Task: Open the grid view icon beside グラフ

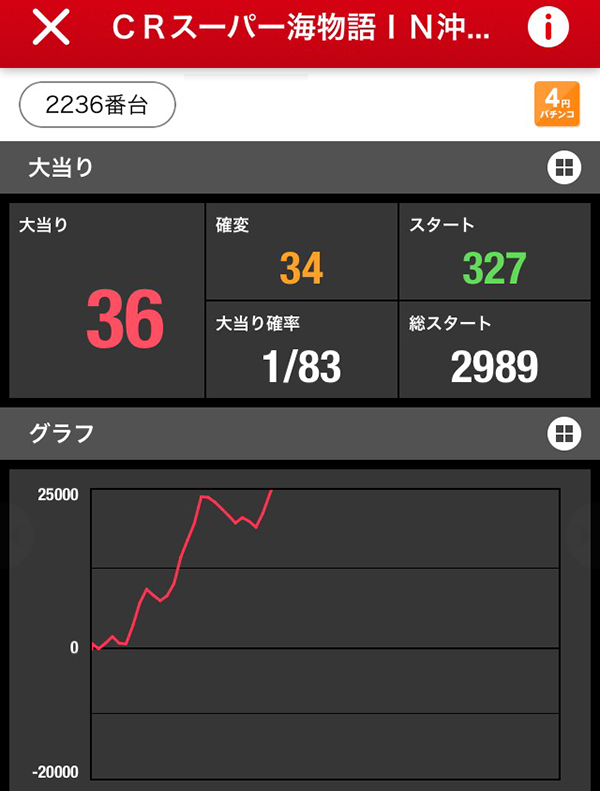Action: pyautogui.click(x=564, y=433)
